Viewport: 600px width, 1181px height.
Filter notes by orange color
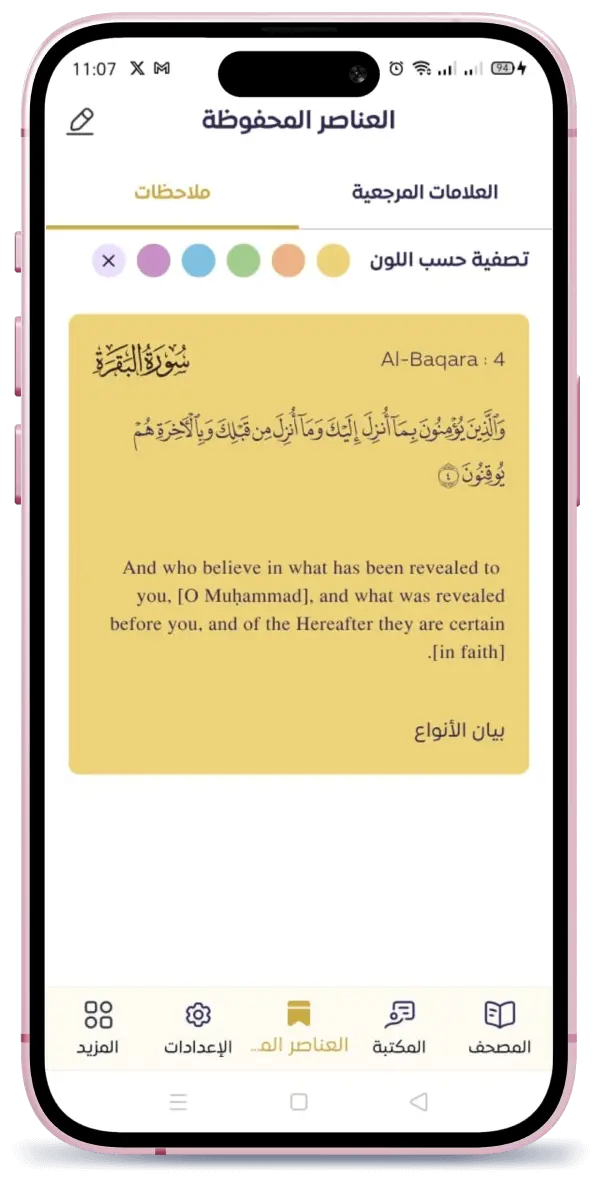tap(288, 262)
